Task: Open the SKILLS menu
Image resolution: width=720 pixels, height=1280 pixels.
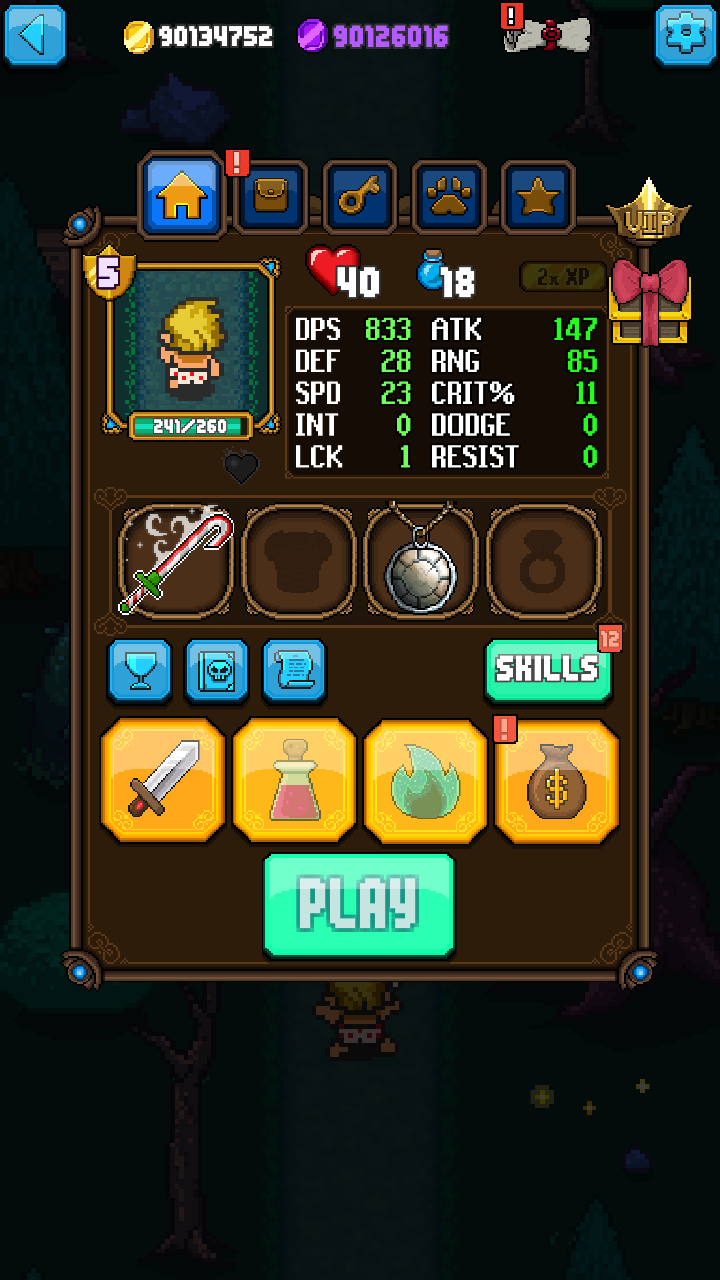Action: coord(548,669)
